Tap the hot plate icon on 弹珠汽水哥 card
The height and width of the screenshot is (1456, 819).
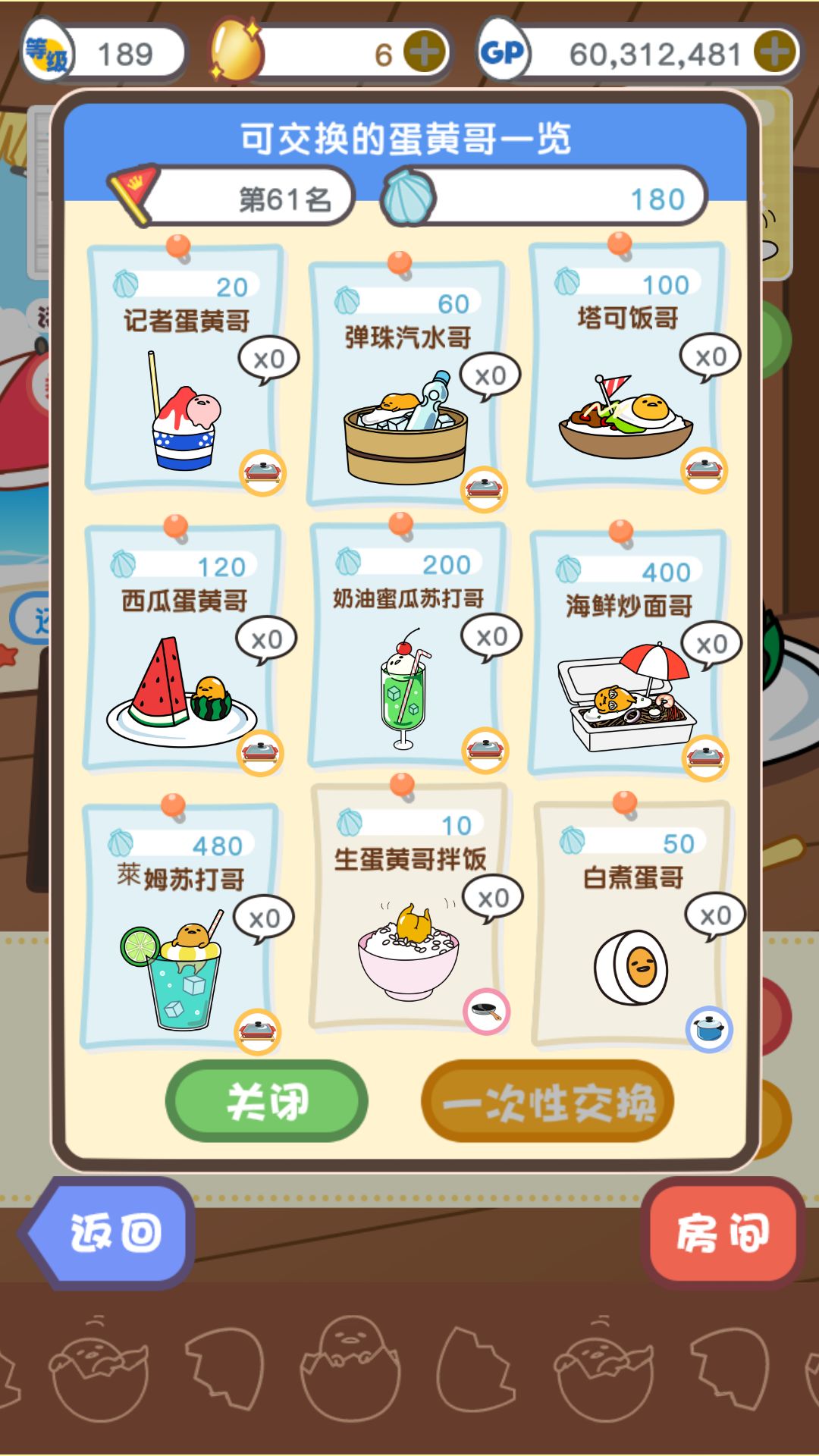(486, 489)
